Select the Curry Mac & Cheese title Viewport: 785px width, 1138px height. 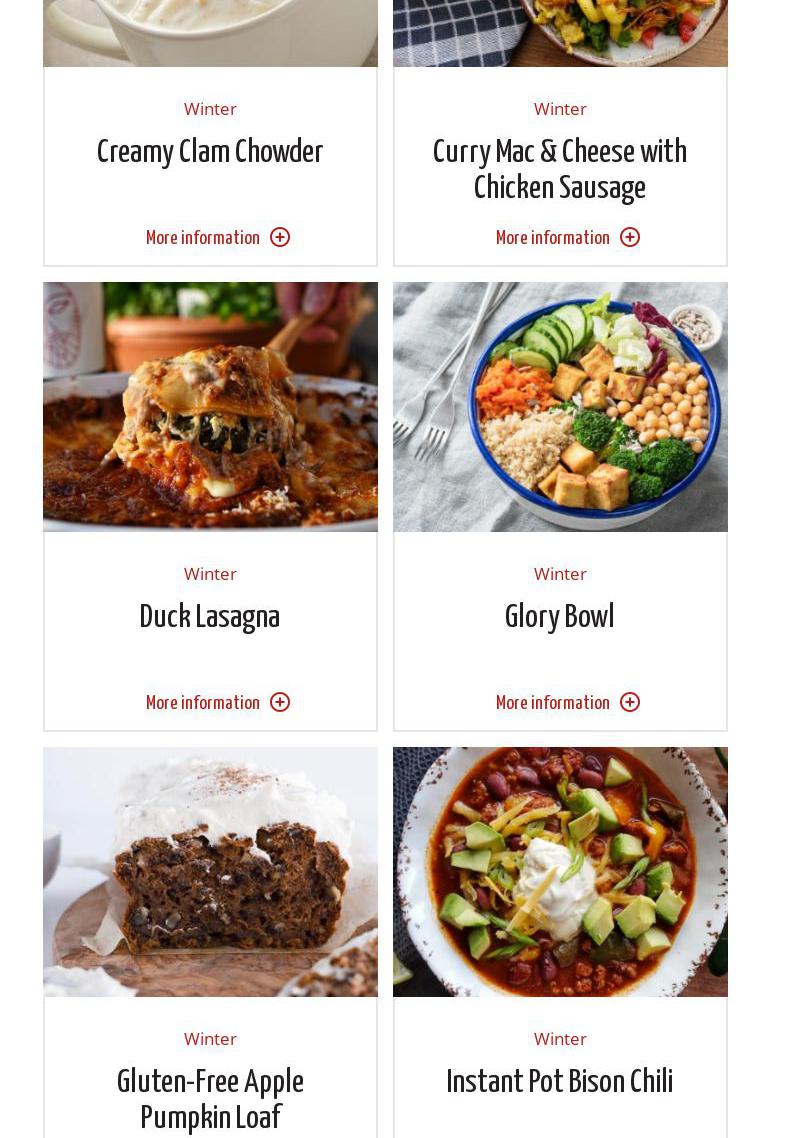point(560,170)
